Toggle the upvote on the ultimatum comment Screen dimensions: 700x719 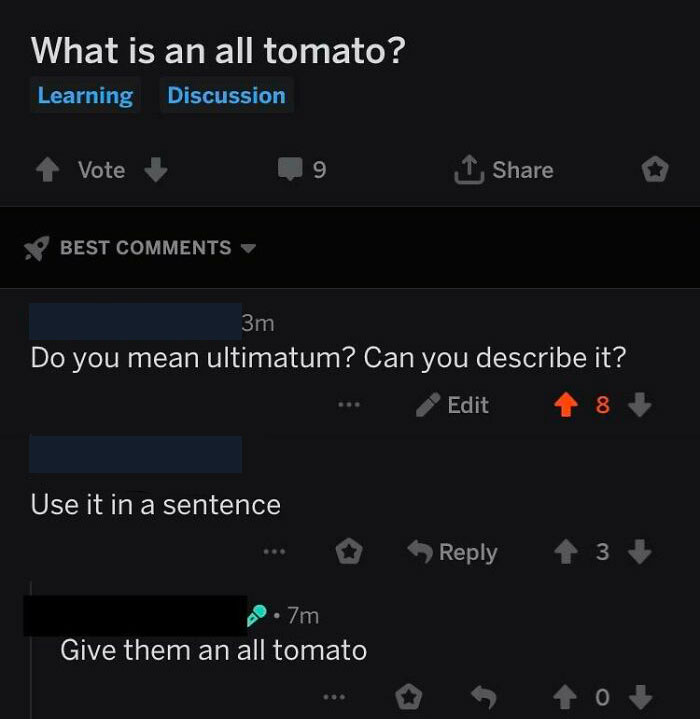pos(567,405)
